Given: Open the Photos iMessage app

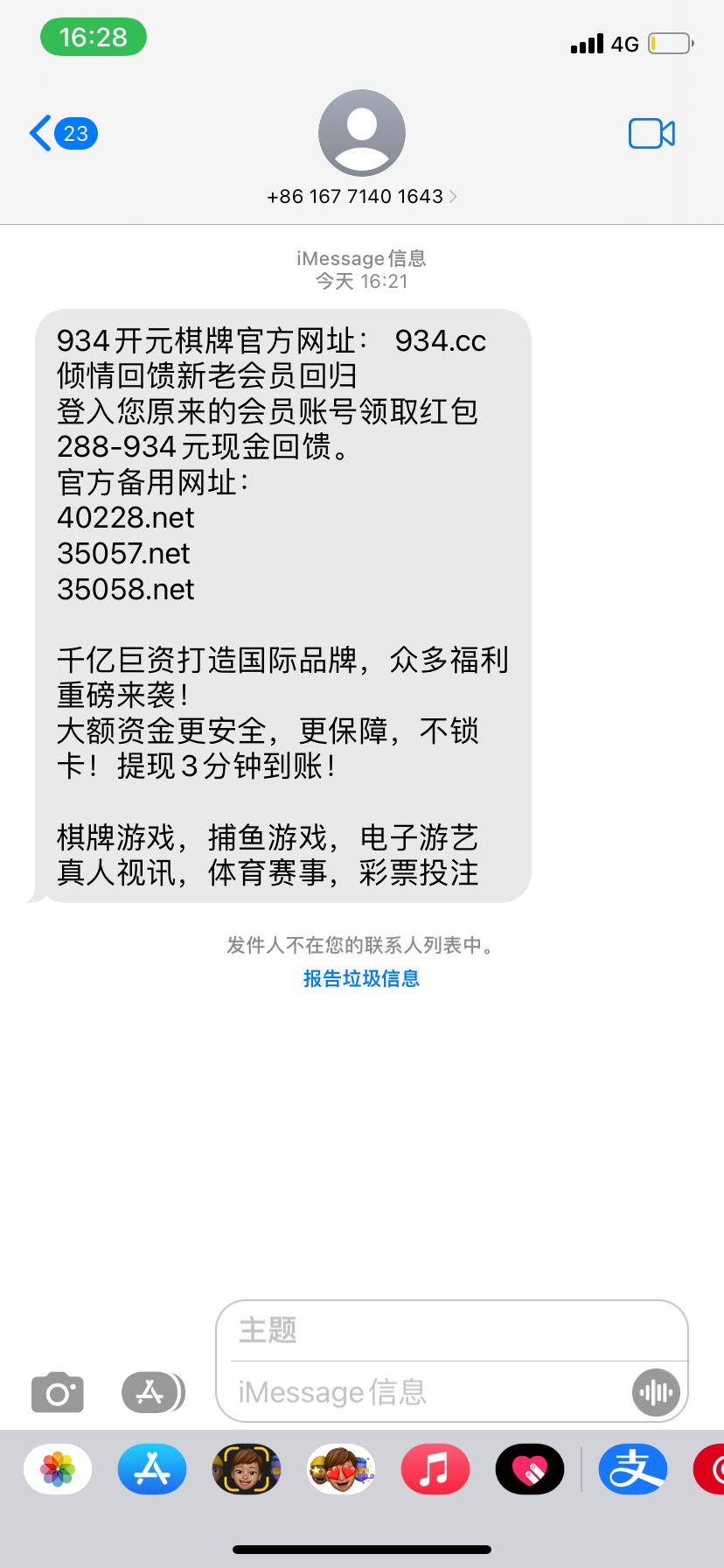Looking at the screenshot, I should (x=58, y=1469).
